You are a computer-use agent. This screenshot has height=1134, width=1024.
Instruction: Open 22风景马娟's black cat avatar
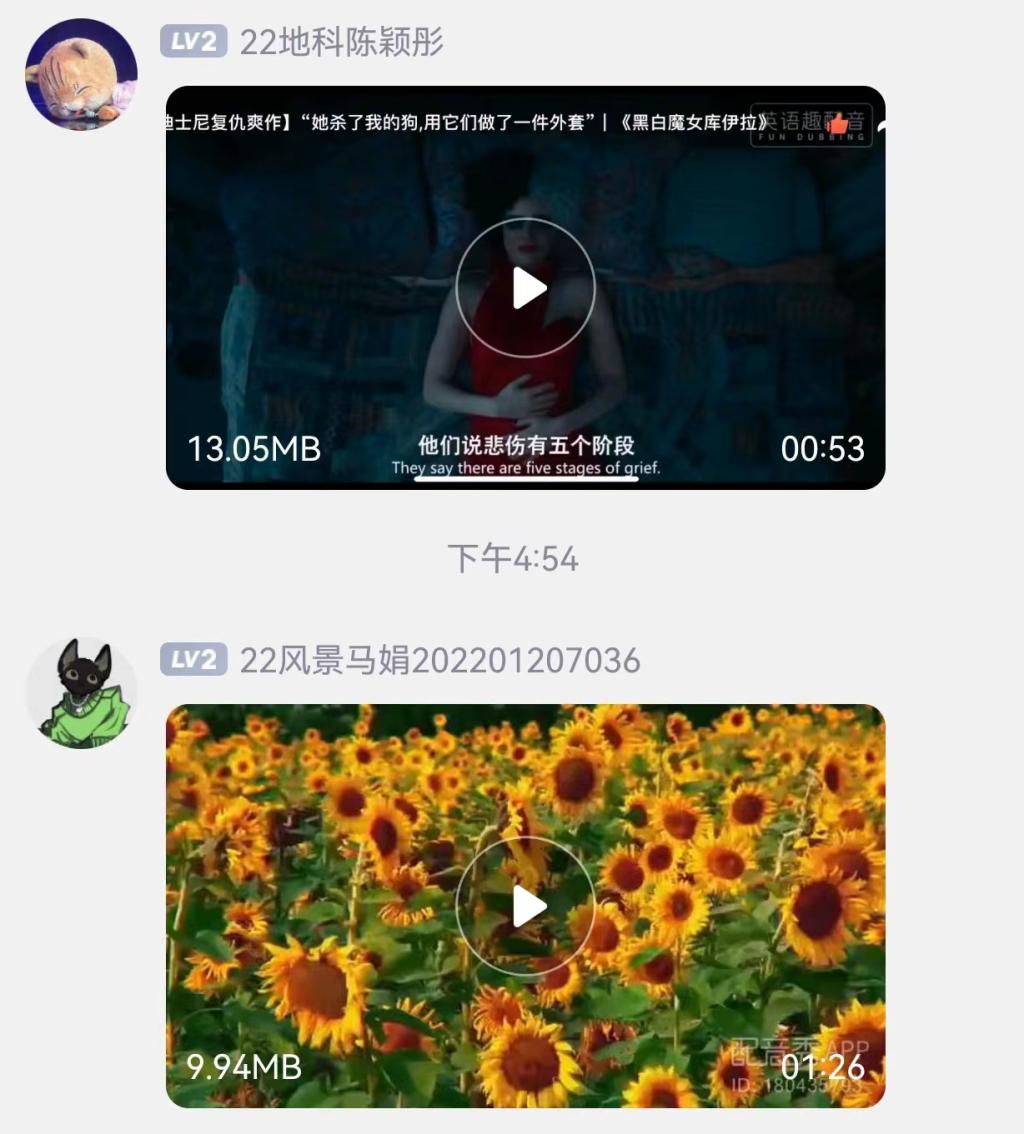81,692
